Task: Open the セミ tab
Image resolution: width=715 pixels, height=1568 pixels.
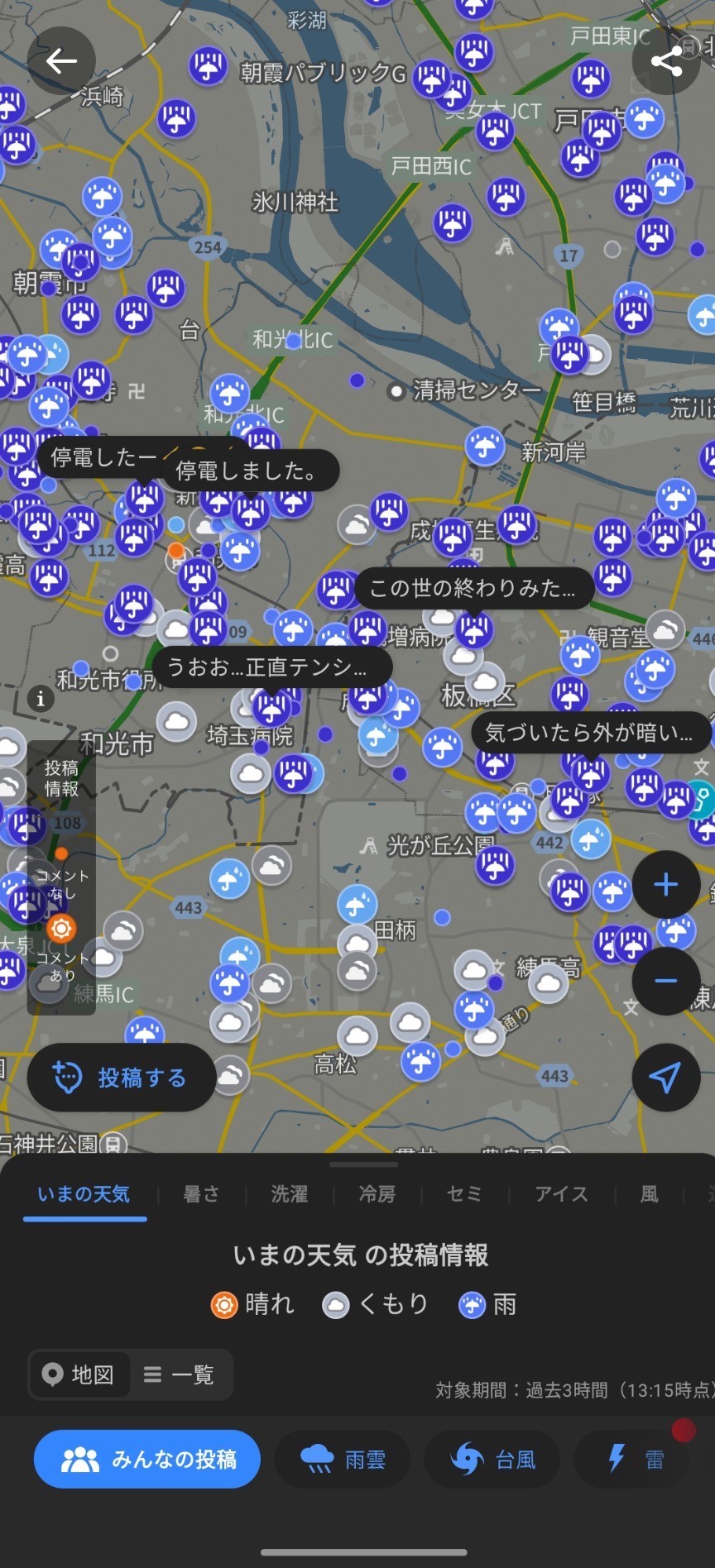Action: click(x=465, y=1193)
